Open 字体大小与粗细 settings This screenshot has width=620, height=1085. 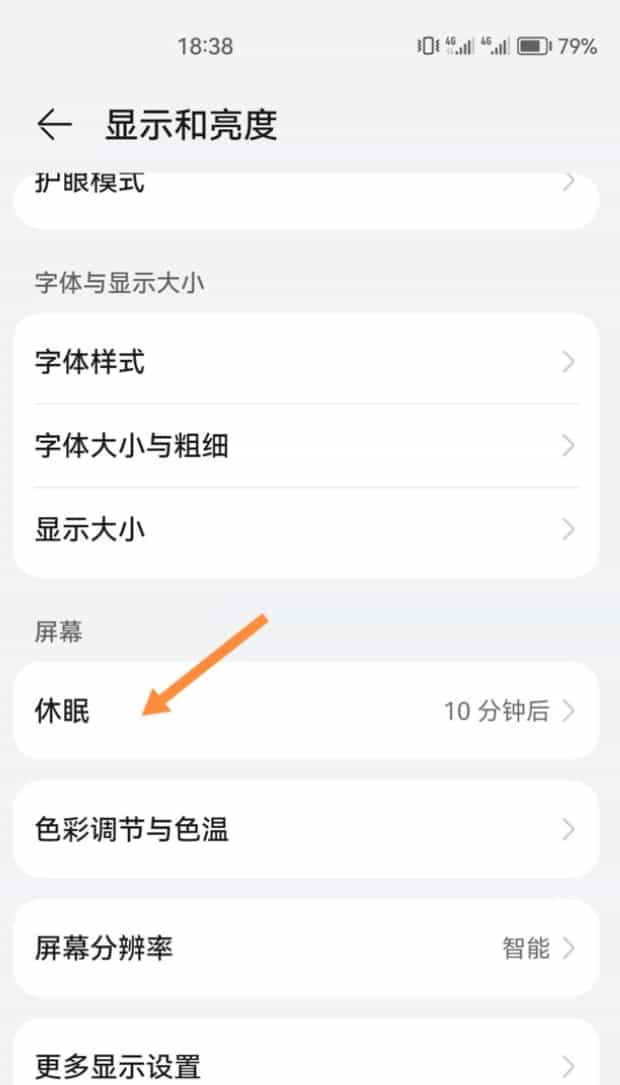tap(306, 446)
